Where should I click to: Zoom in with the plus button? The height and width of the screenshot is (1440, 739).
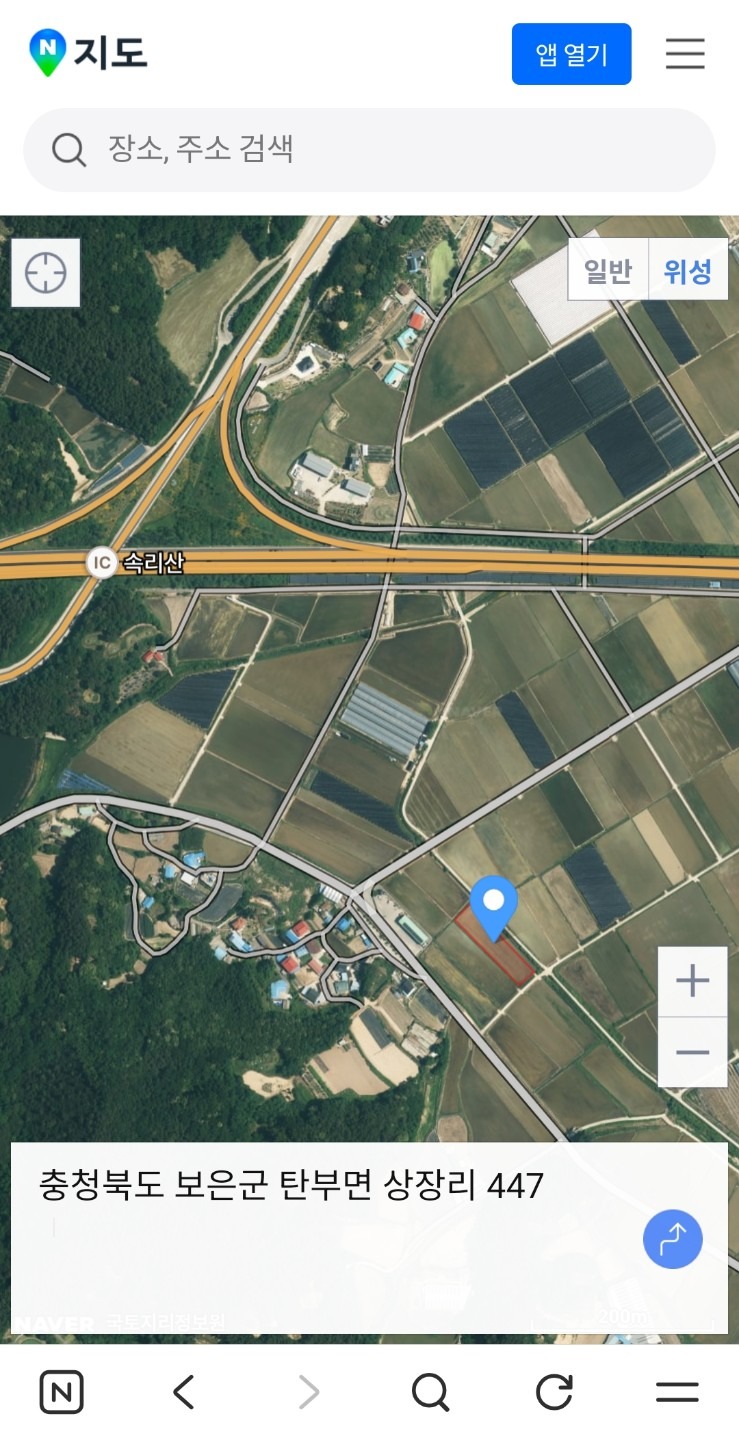pyautogui.click(x=692, y=981)
